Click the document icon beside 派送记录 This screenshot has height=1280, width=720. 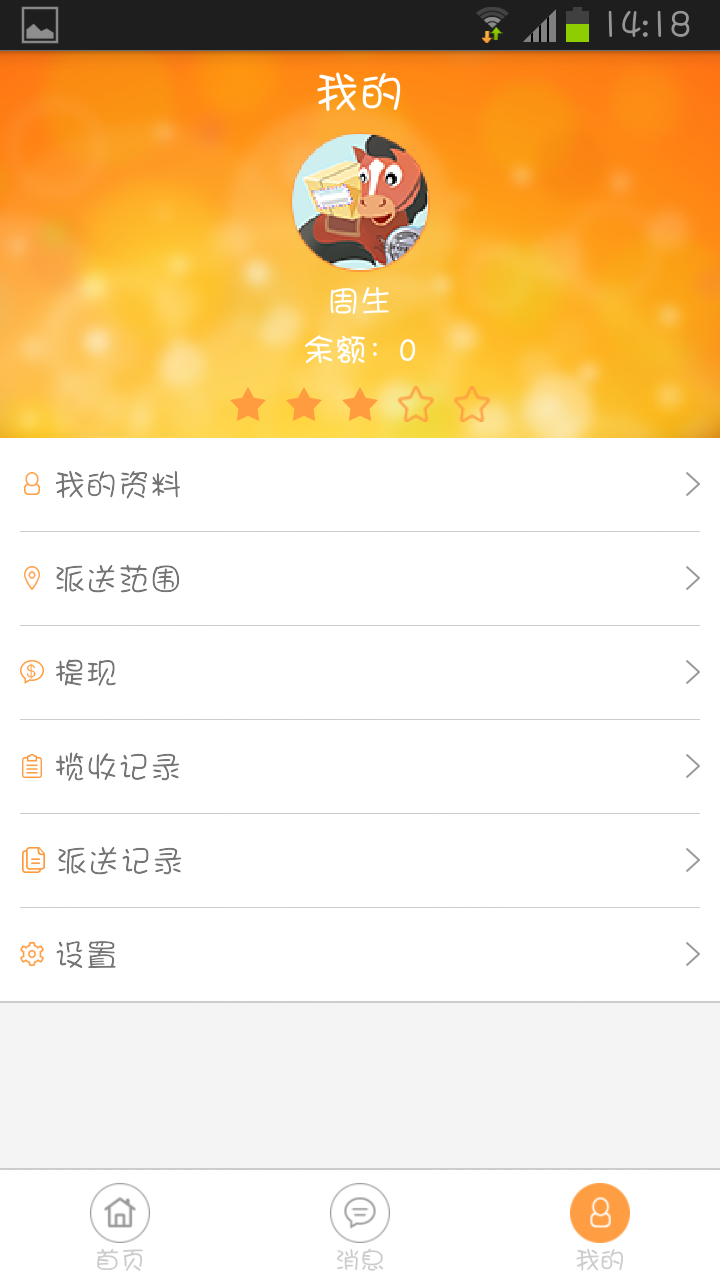click(31, 860)
